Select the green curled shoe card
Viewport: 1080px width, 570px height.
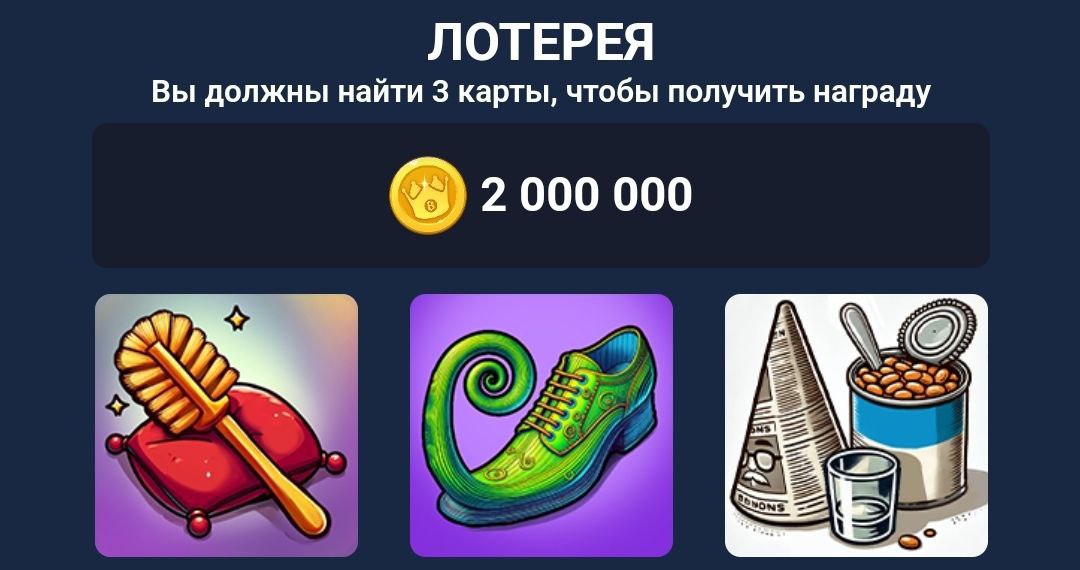(541, 425)
